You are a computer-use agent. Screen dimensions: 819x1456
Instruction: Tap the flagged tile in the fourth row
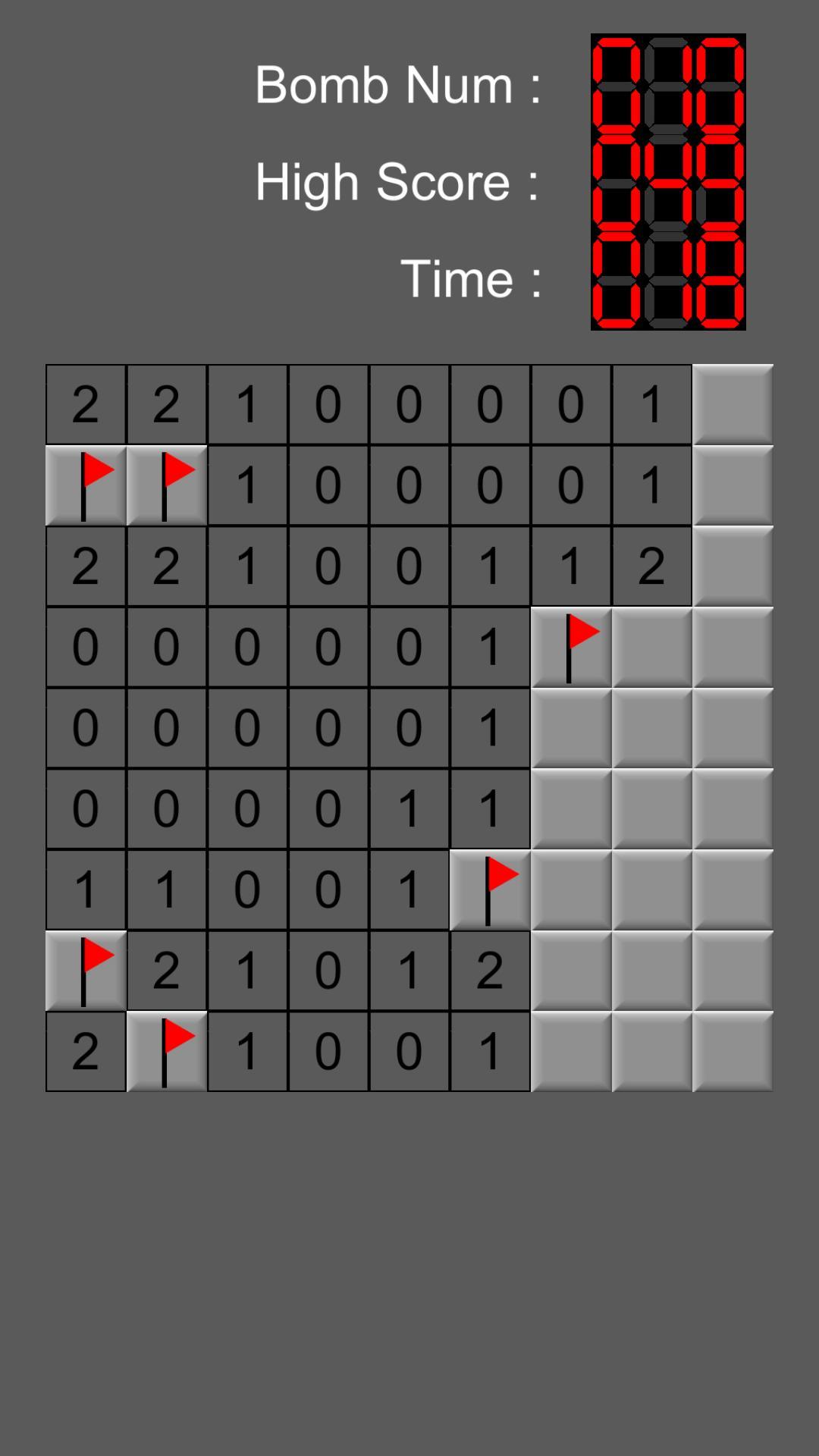pos(571,647)
